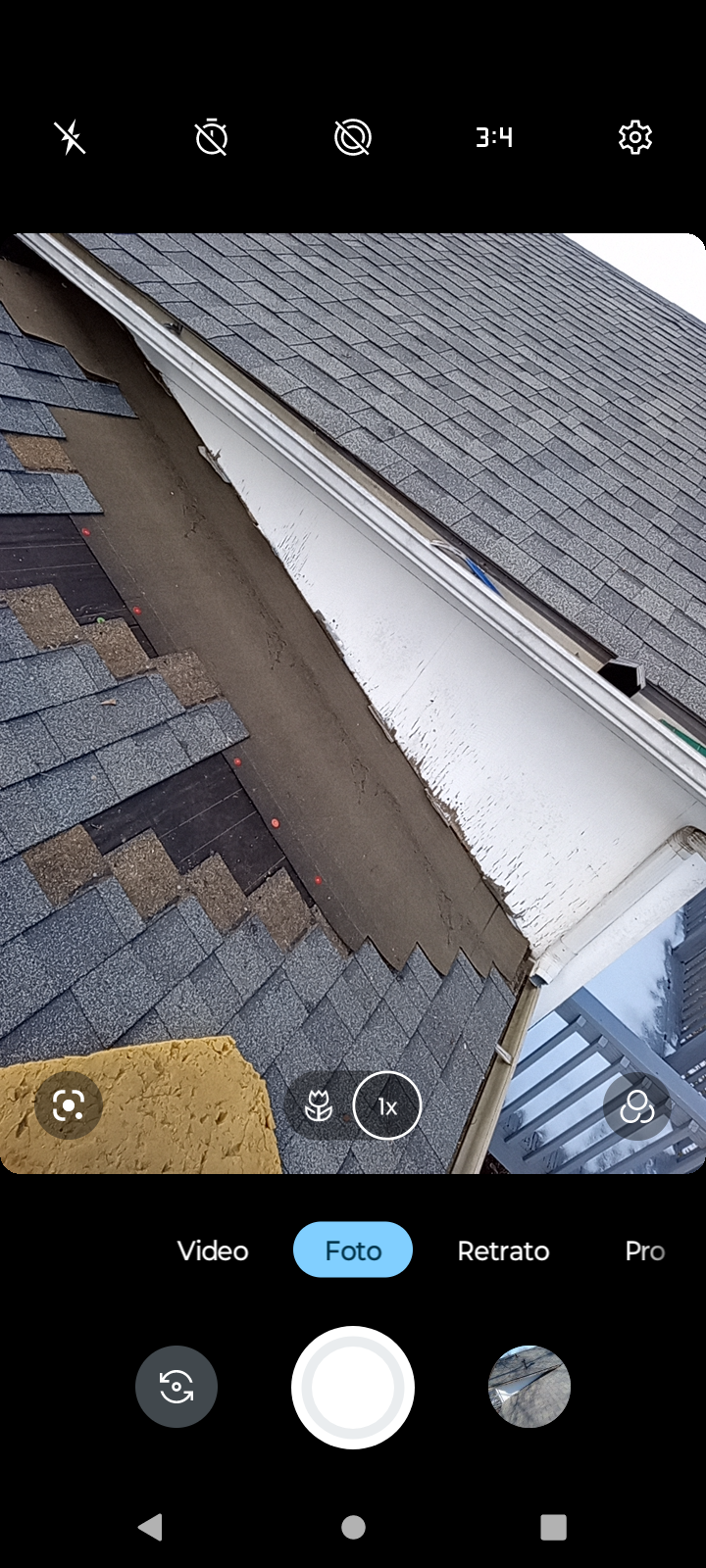The height and width of the screenshot is (1568, 706).
Task: Open the last photo thumbnail
Action: point(529,1387)
